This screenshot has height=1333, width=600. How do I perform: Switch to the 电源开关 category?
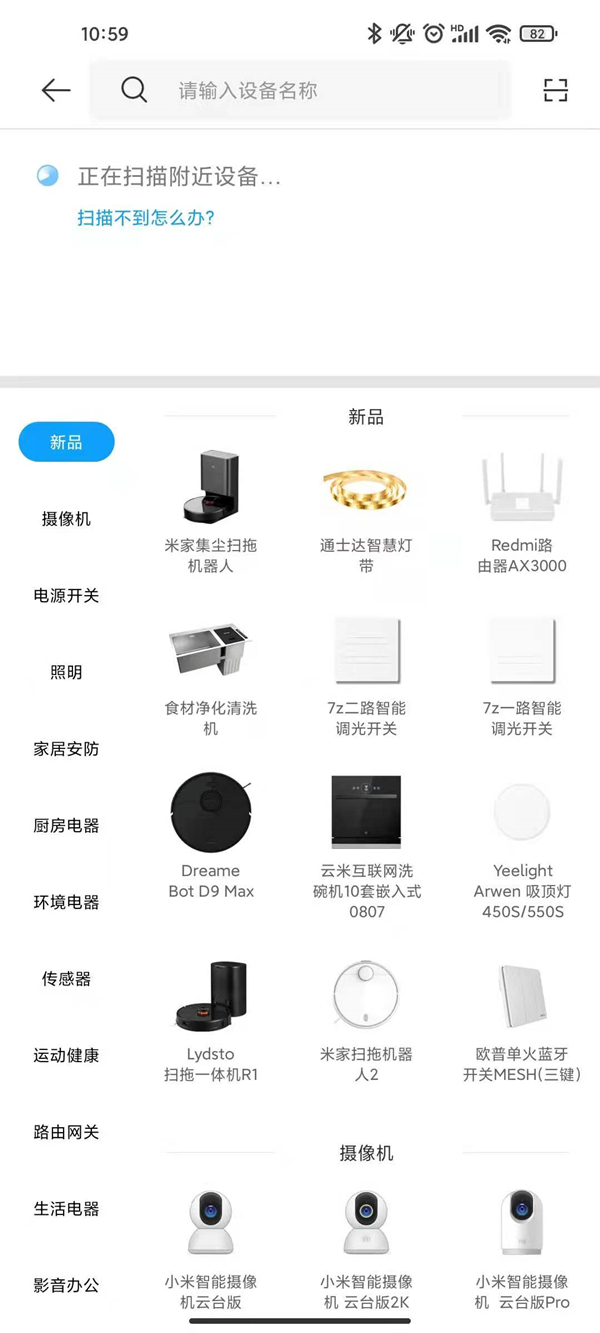coord(66,596)
